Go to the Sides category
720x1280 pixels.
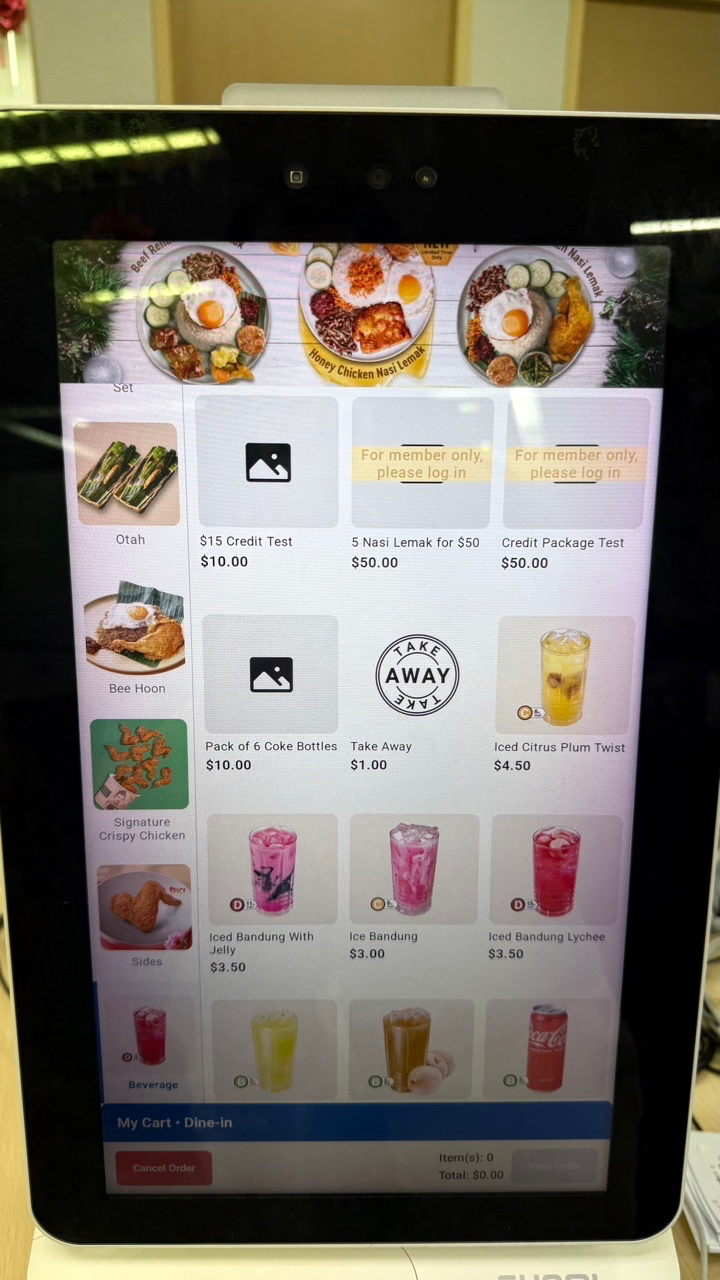point(145,916)
